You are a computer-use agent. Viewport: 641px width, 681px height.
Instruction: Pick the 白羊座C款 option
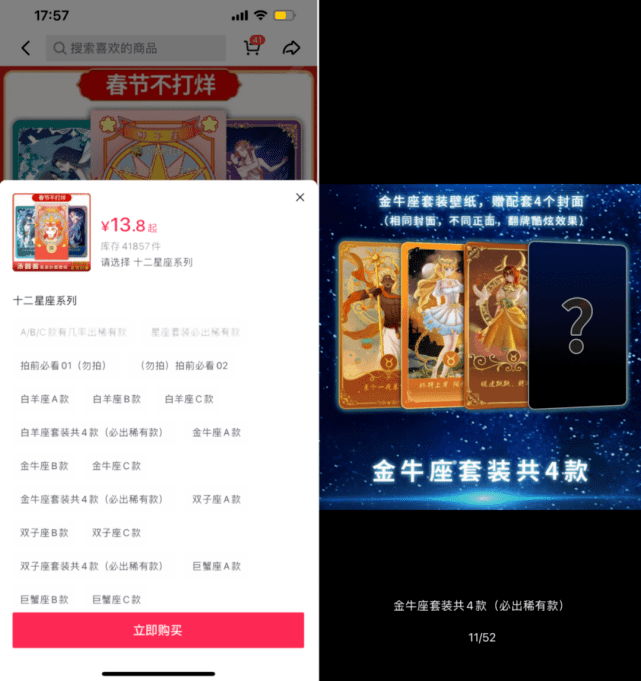pos(189,399)
